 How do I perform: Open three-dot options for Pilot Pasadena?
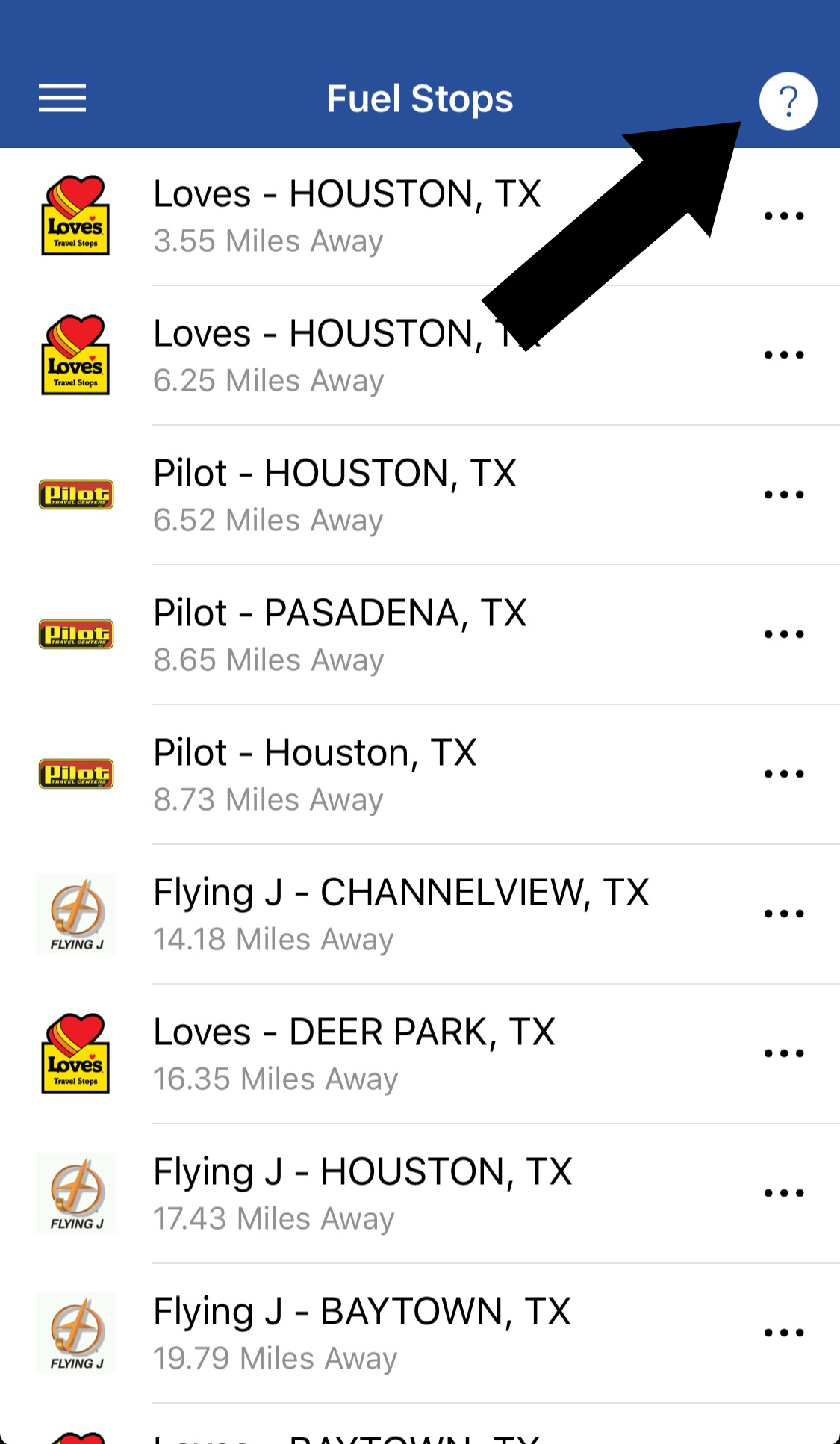pos(784,635)
